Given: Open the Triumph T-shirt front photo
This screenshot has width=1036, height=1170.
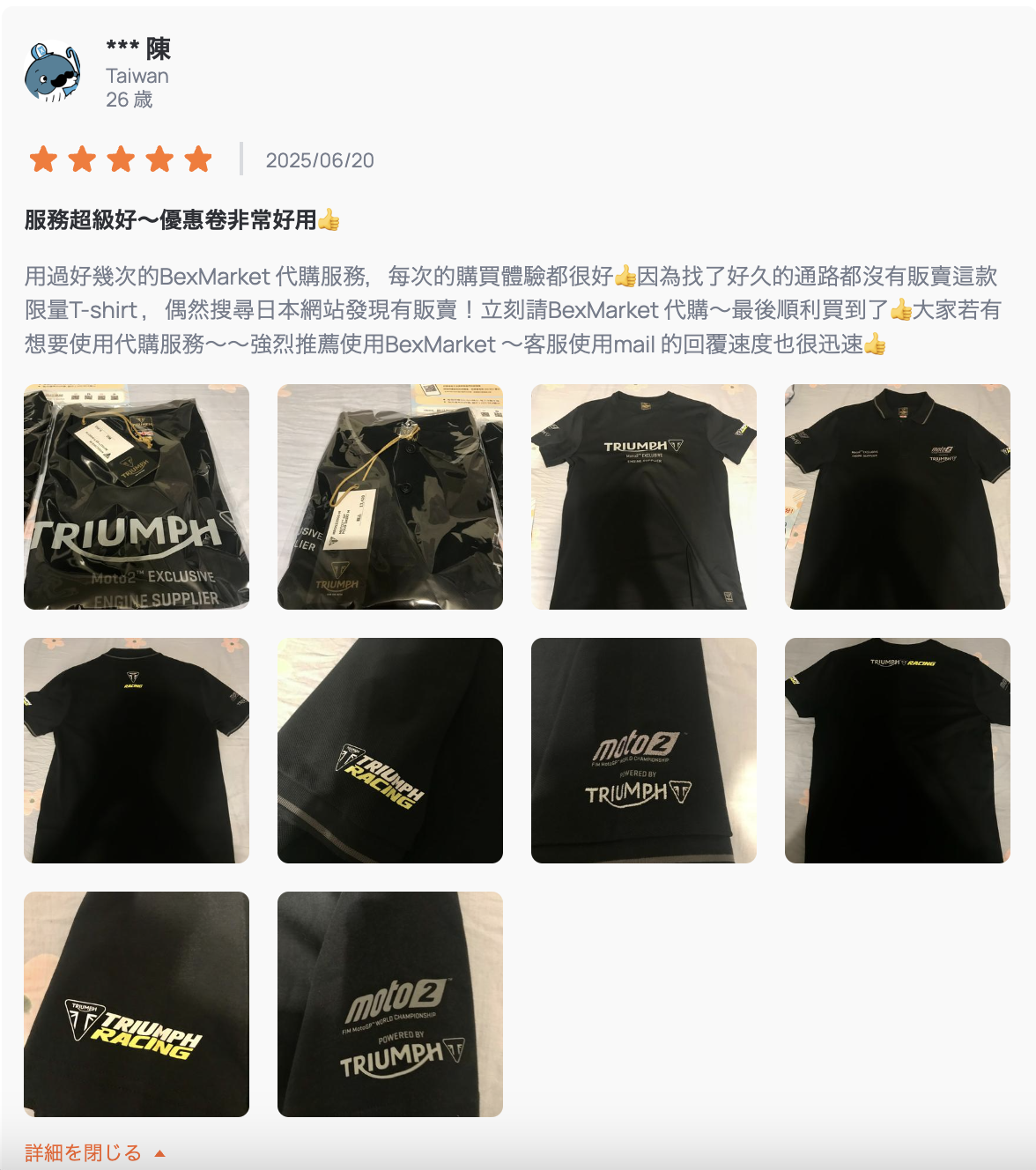Looking at the screenshot, I should [x=644, y=497].
